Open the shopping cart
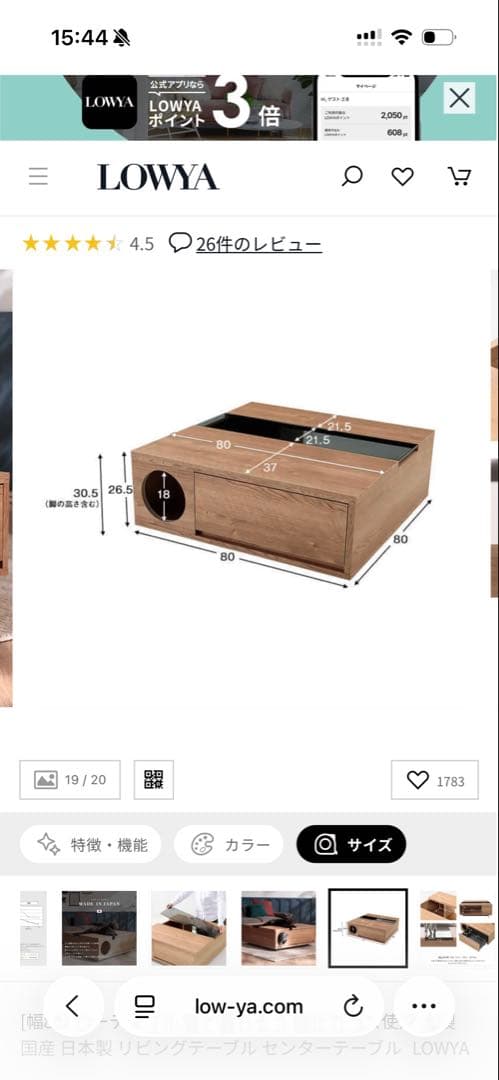Screen dimensions: 499x1080 coord(459,177)
